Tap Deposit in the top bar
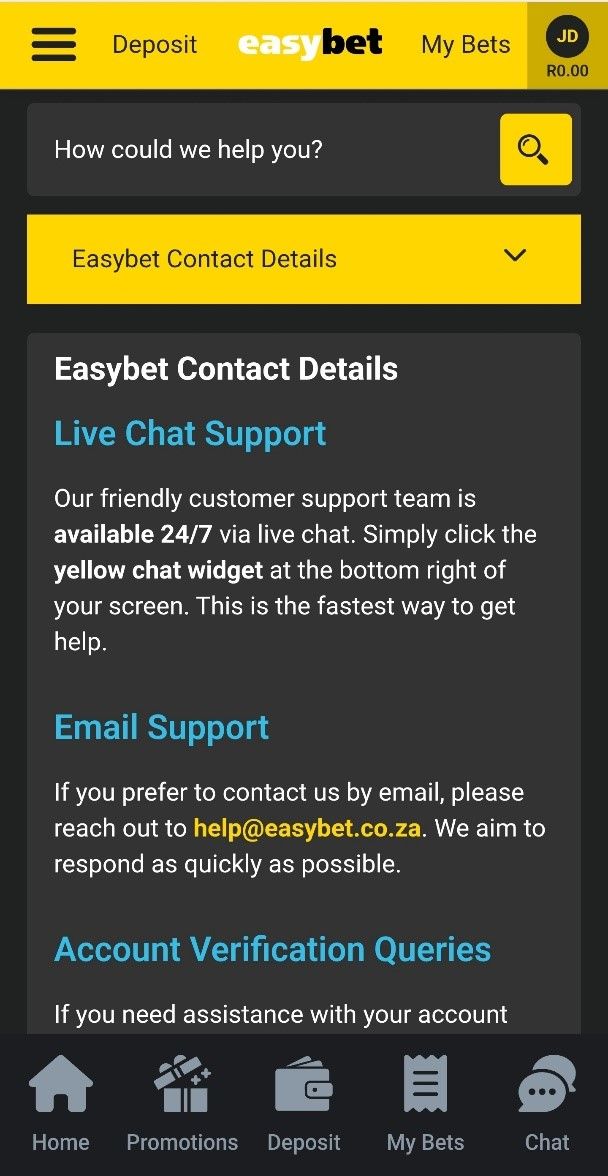This screenshot has width=608, height=1176. [154, 45]
